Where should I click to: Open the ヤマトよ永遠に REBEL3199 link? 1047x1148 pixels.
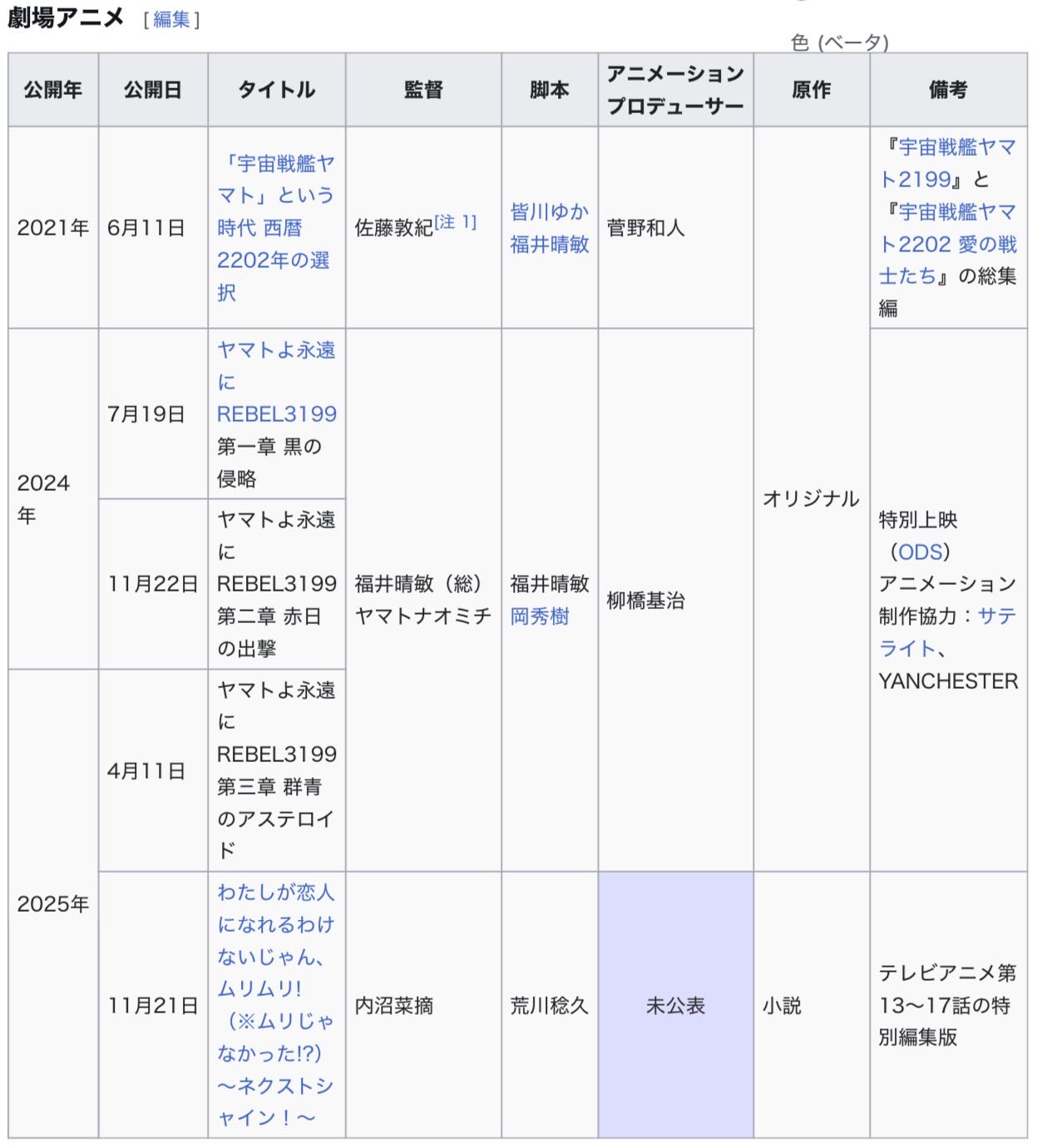click(x=276, y=382)
